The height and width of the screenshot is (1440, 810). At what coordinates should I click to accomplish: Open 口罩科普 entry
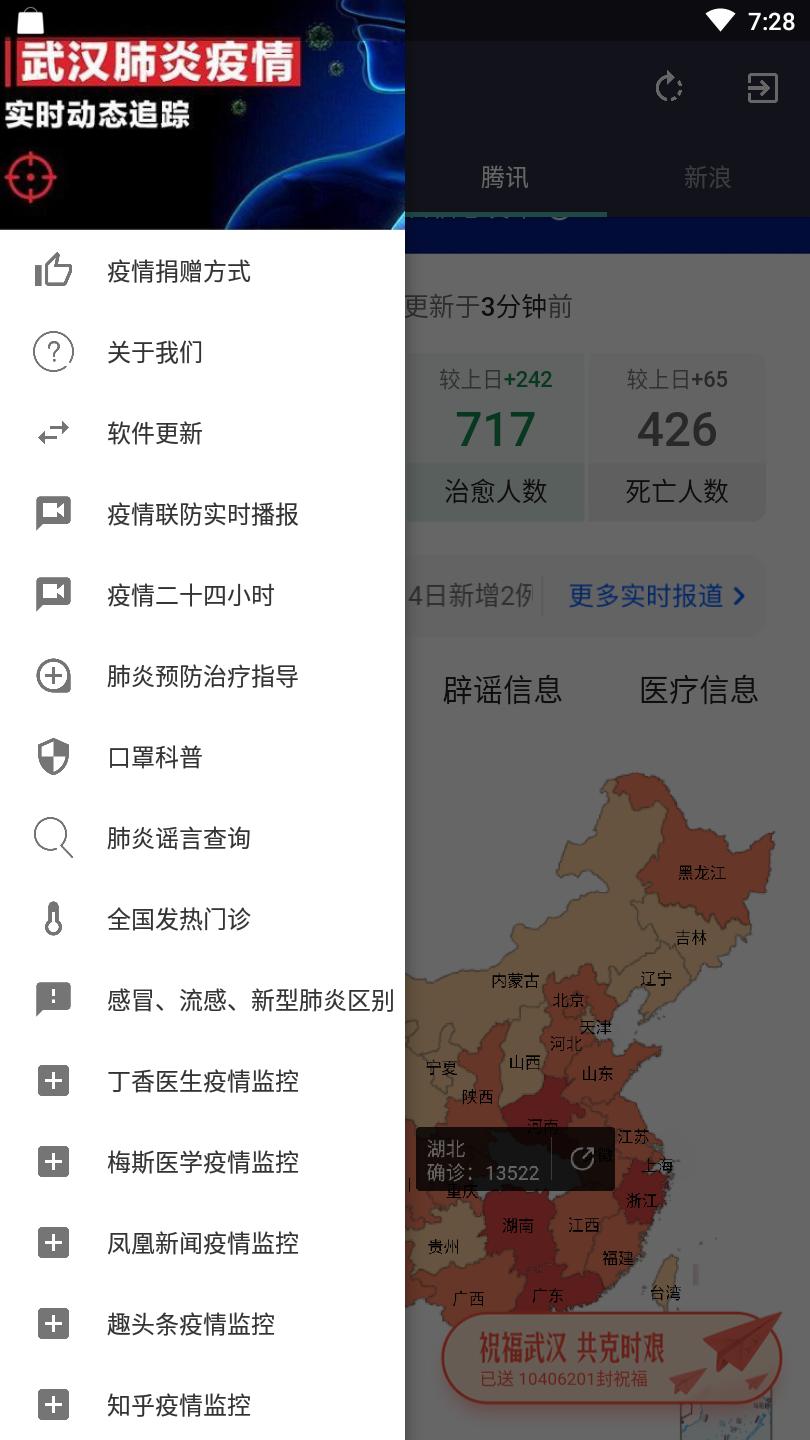click(155, 758)
